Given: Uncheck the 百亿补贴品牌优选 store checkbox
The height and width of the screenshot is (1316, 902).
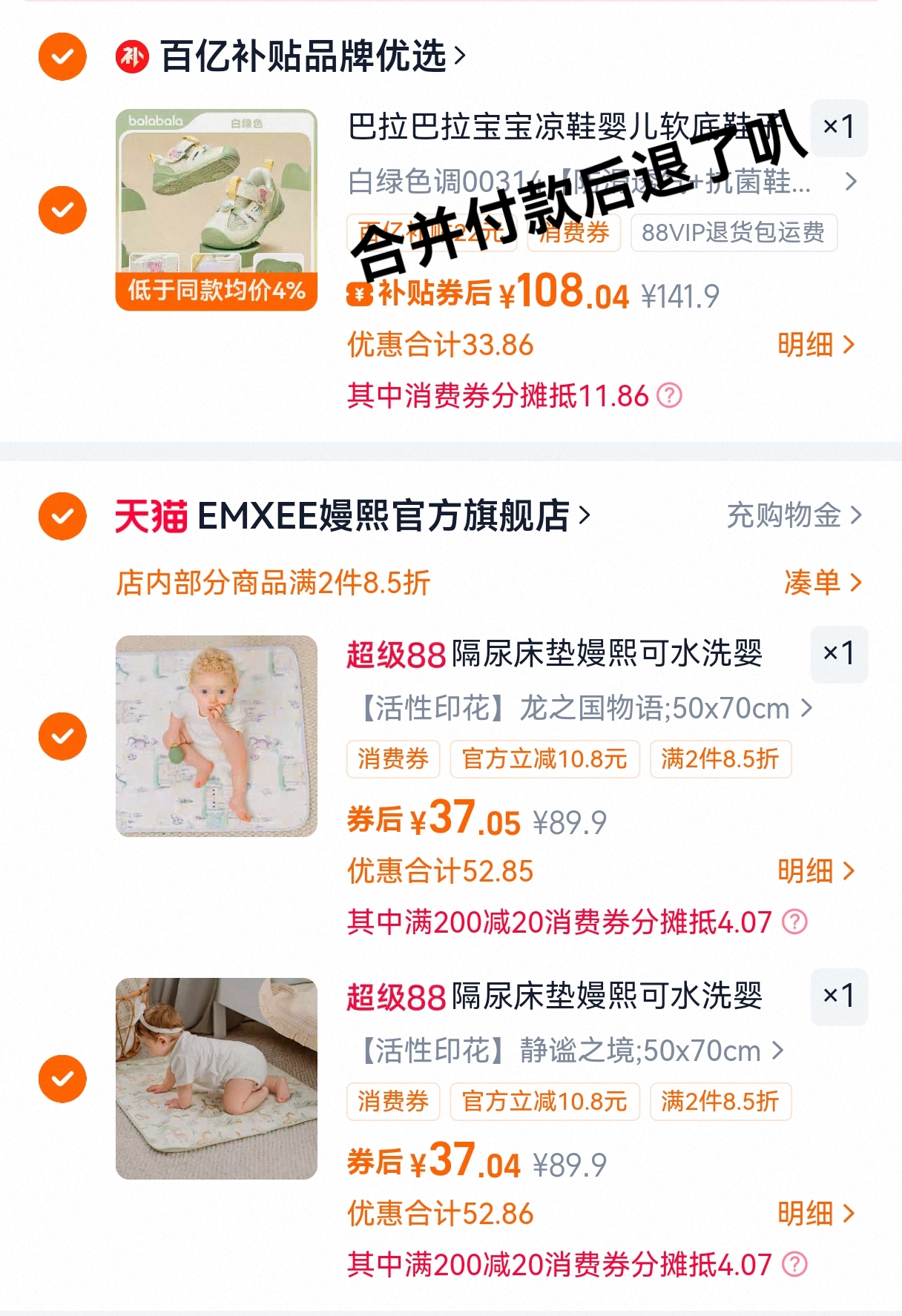Looking at the screenshot, I should click(x=62, y=56).
